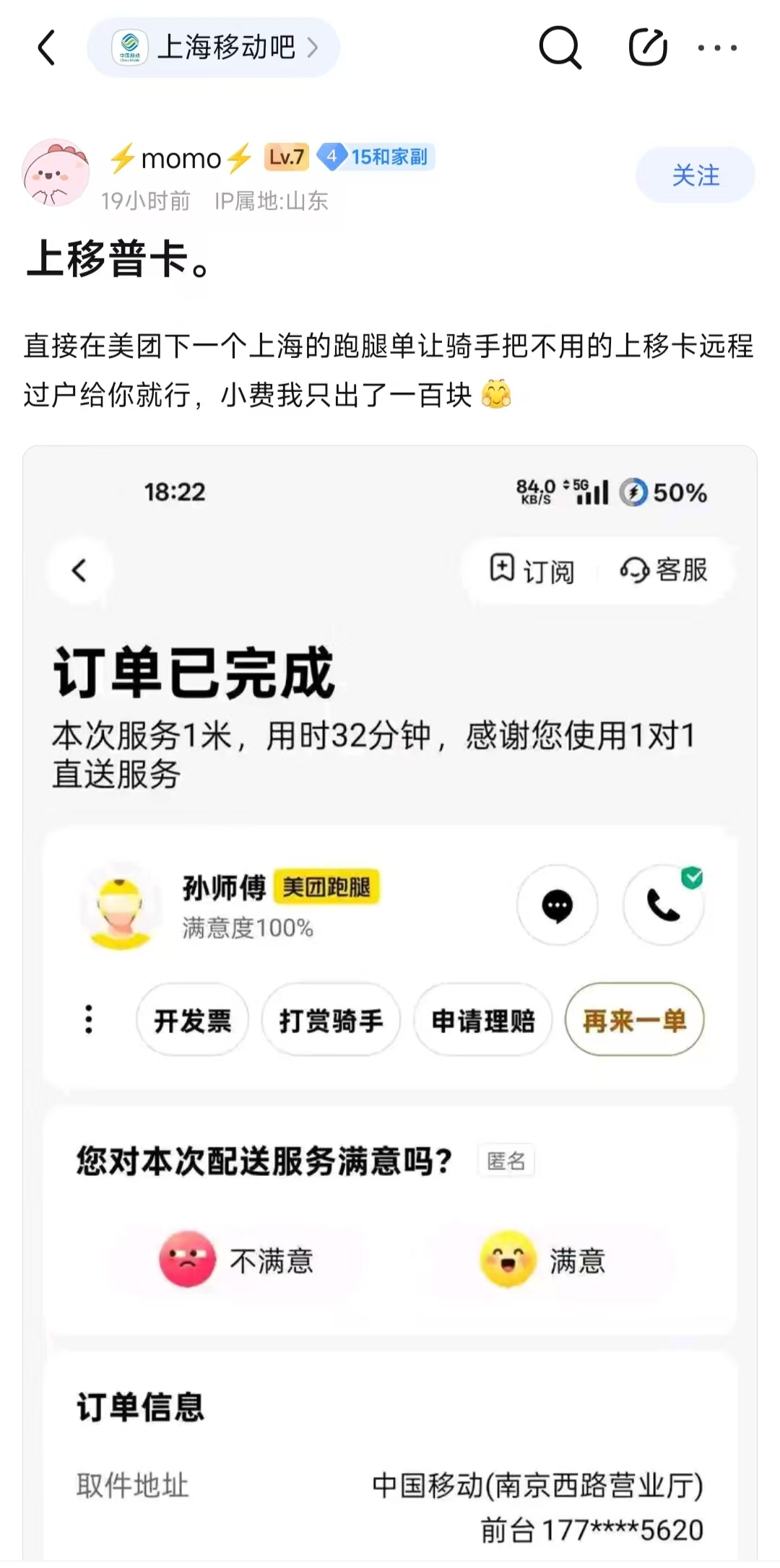Open the search icon
Image resolution: width=780 pixels, height=1568 pixels.
pos(560,48)
